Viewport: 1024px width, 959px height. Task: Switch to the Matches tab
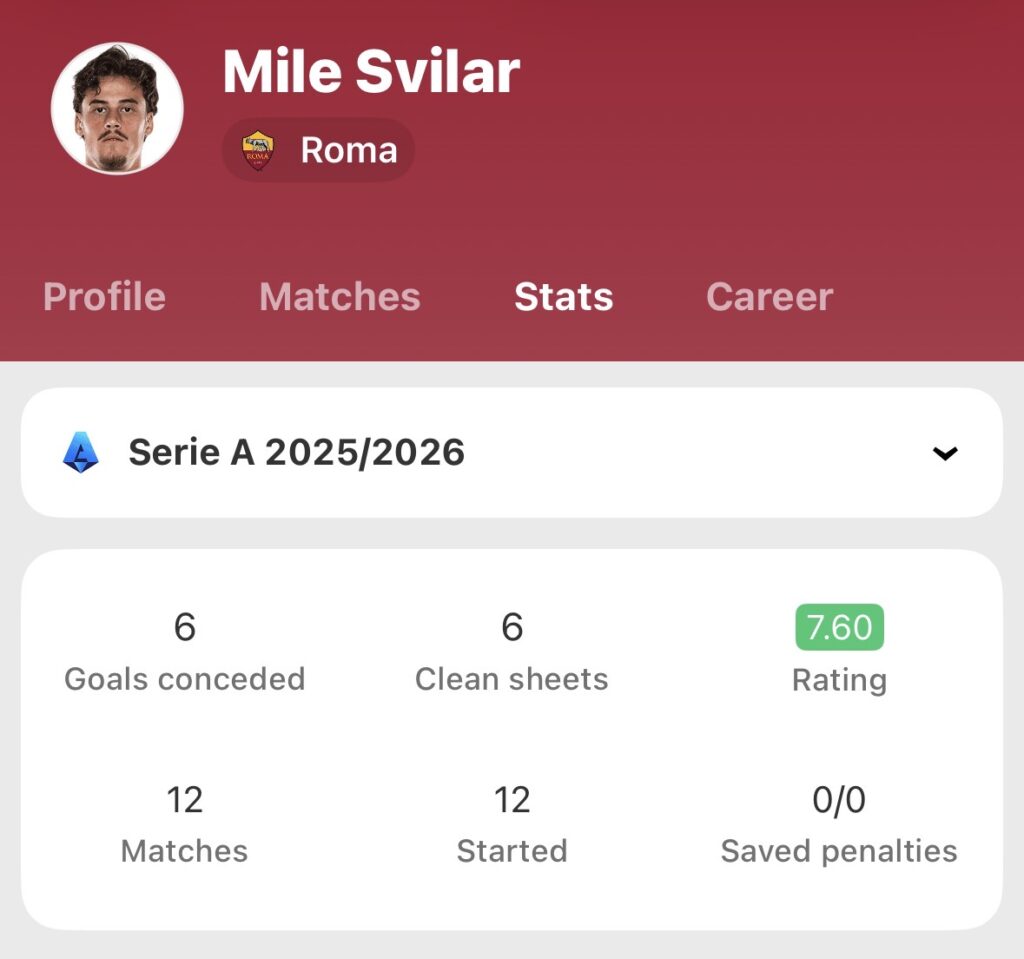click(x=339, y=297)
